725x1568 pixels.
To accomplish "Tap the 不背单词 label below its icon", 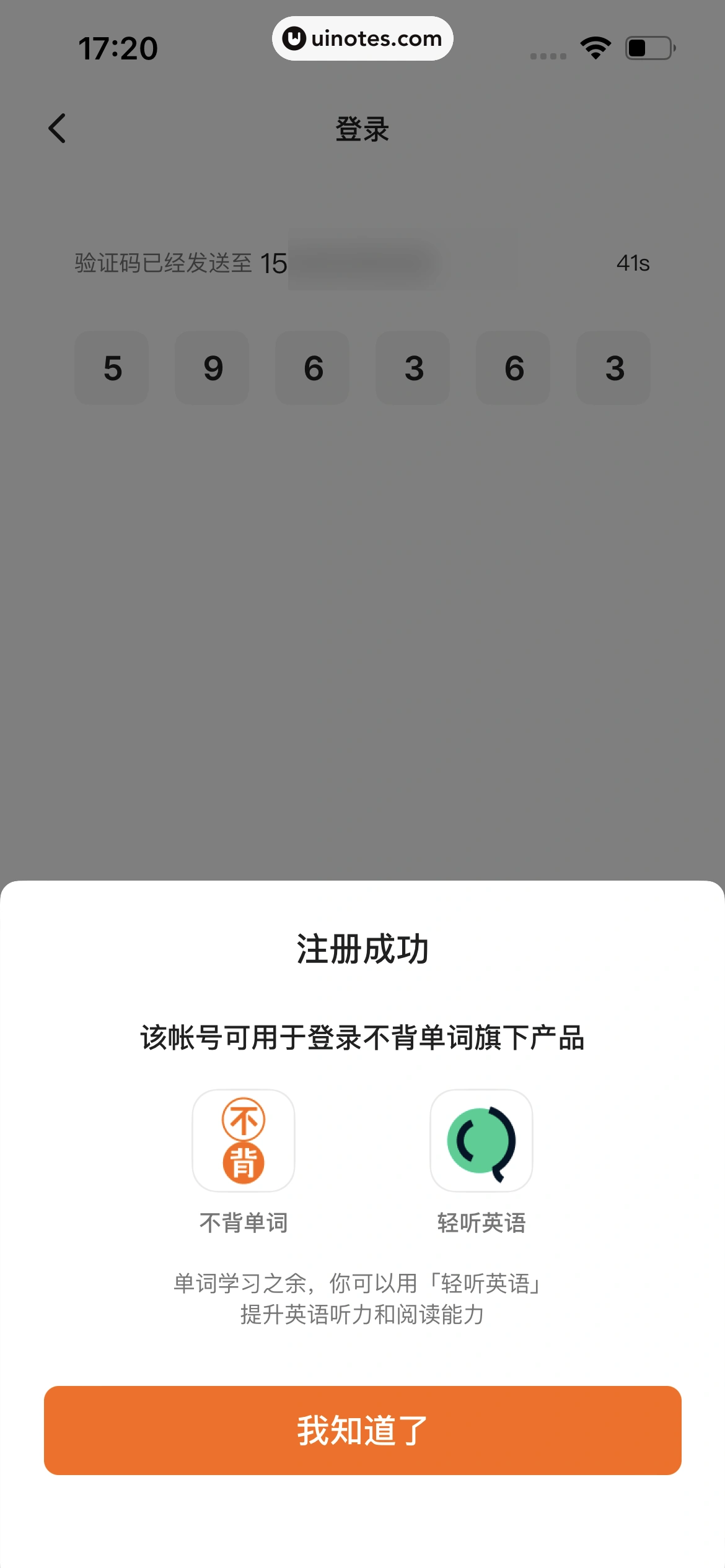I will pos(243,1221).
